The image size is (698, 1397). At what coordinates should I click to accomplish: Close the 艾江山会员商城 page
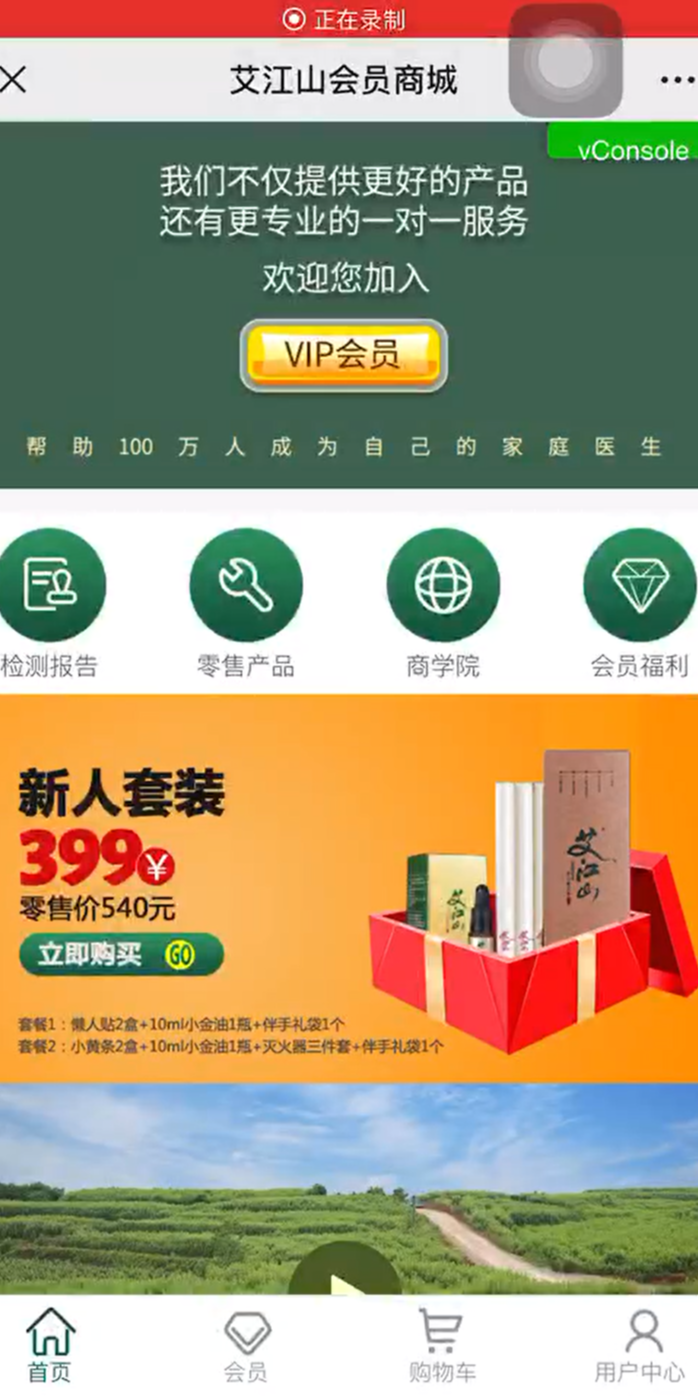click(x=14, y=79)
